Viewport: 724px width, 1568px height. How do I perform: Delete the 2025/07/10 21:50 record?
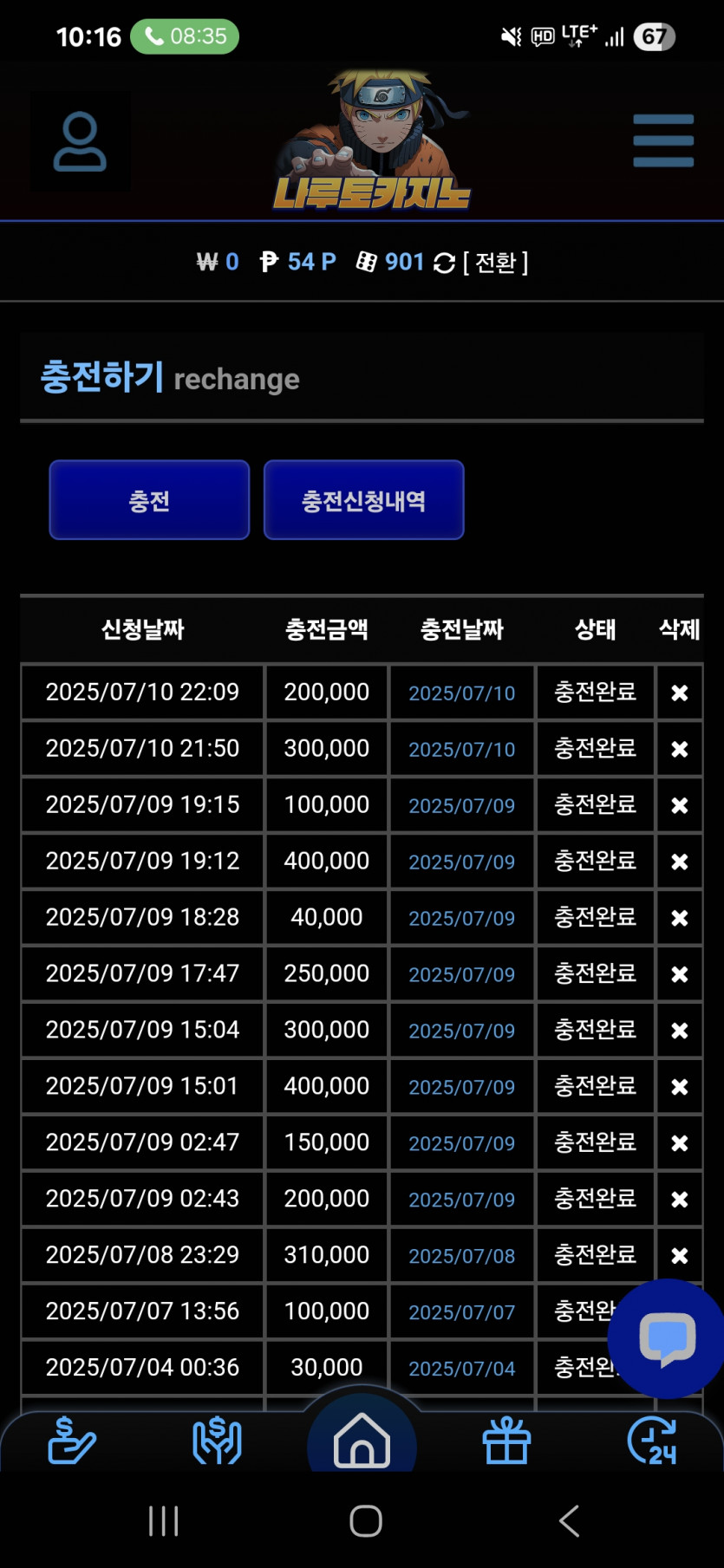click(x=680, y=749)
